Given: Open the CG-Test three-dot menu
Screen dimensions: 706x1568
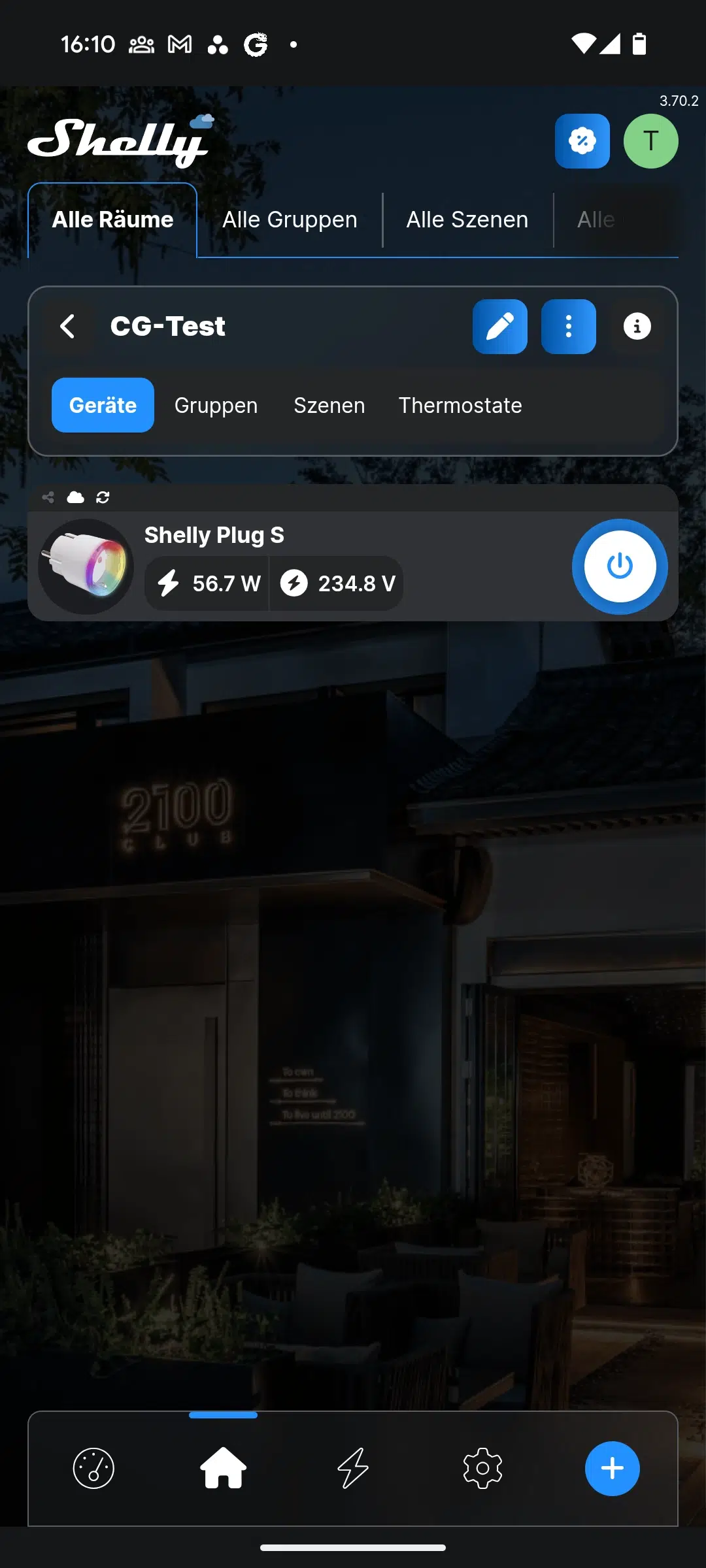Looking at the screenshot, I should coord(568,327).
